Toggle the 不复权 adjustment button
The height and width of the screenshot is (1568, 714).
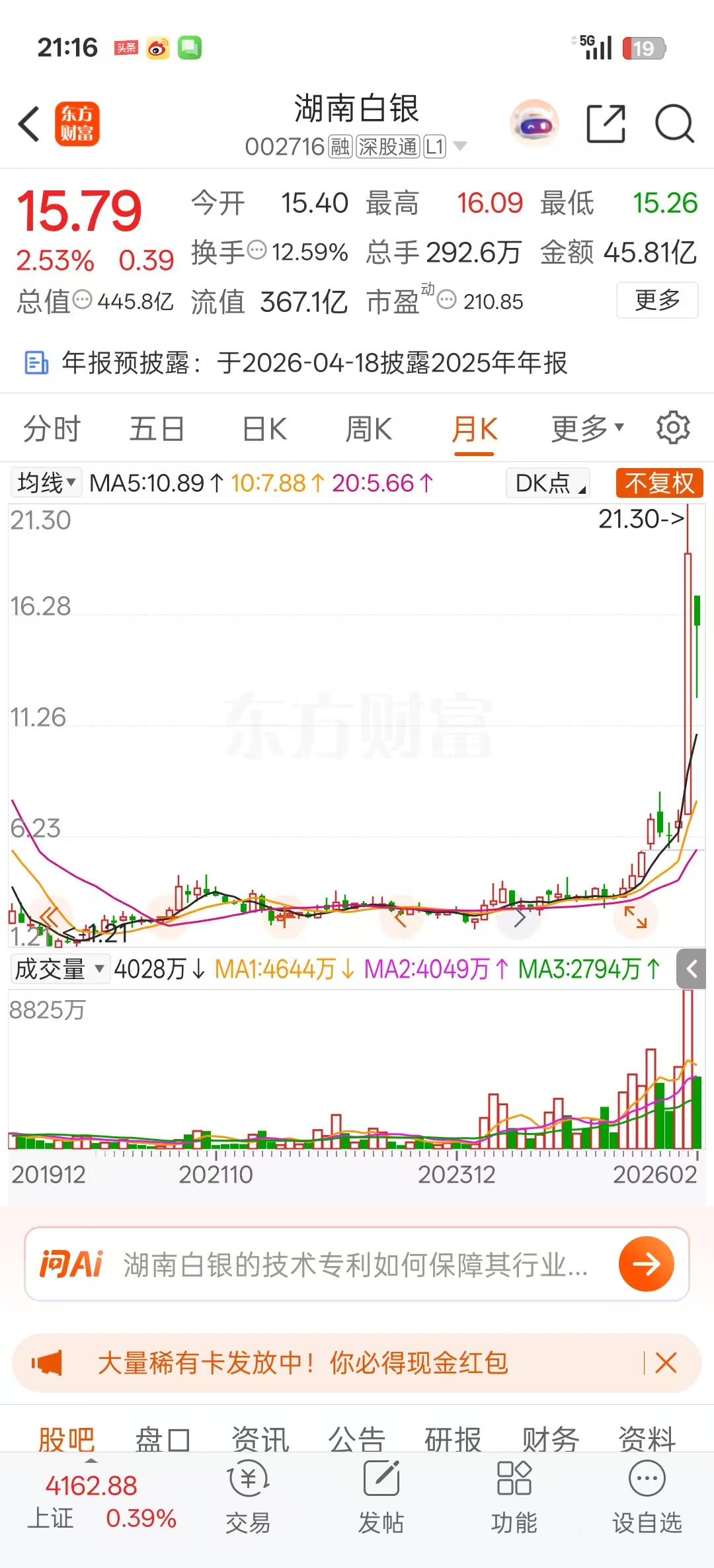pos(659,483)
